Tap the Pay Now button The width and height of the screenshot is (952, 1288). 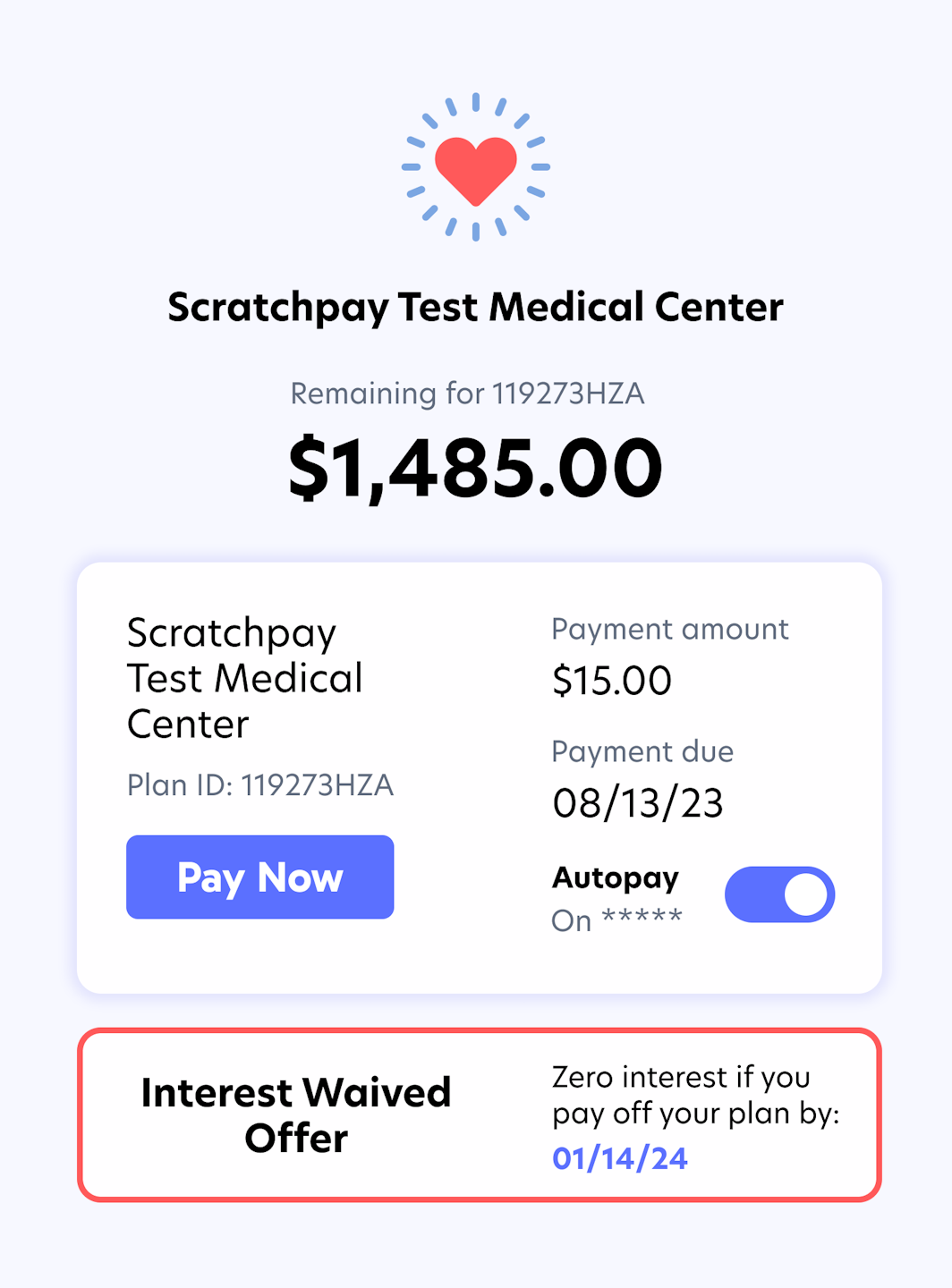(x=259, y=877)
